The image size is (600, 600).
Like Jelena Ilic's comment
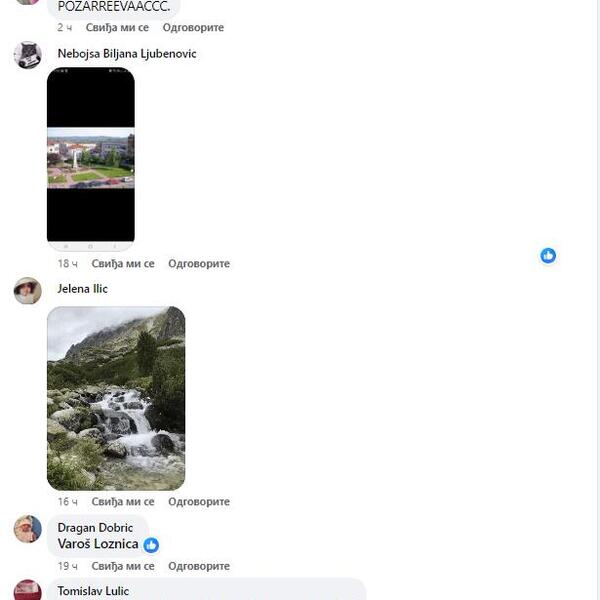123,502
